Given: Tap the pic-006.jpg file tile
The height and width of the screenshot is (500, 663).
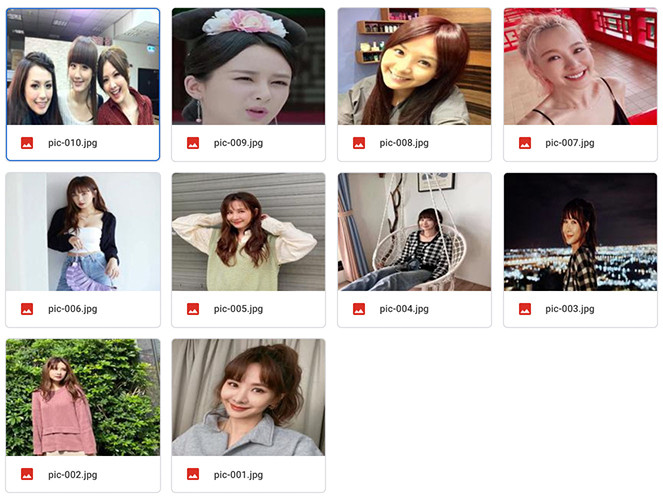Looking at the screenshot, I should pos(83,250).
